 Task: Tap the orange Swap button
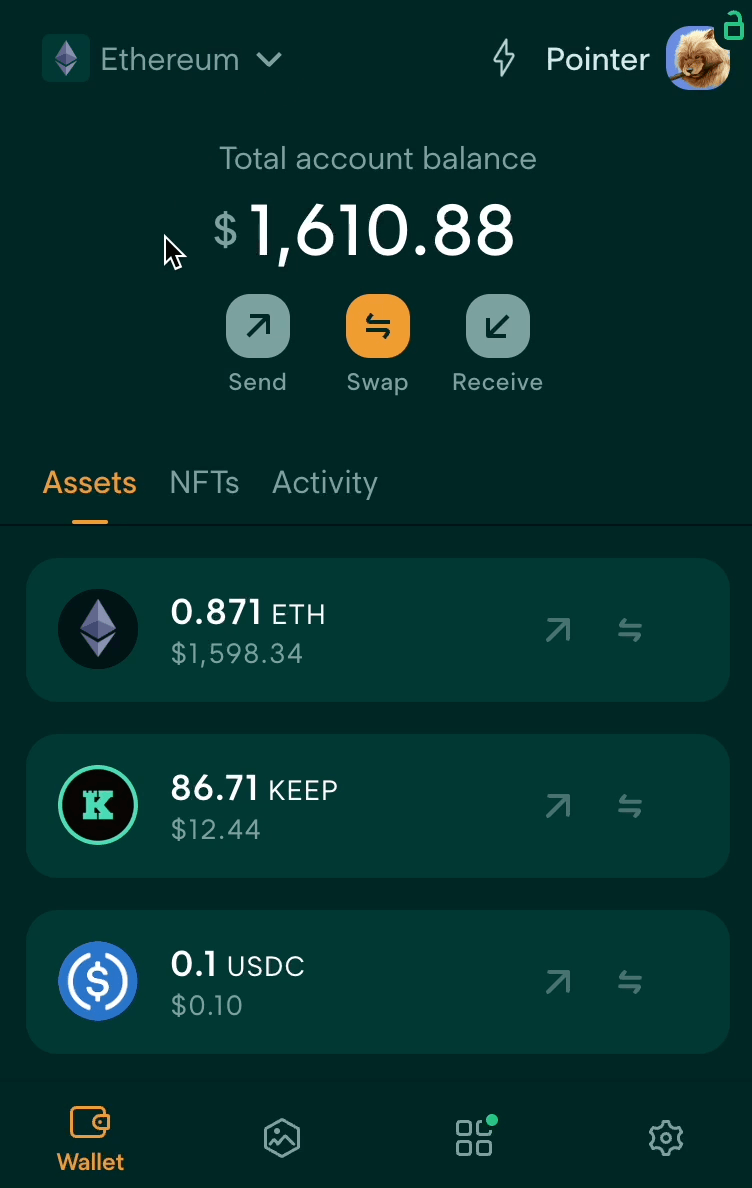pyautogui.click(x=378, y=327)
